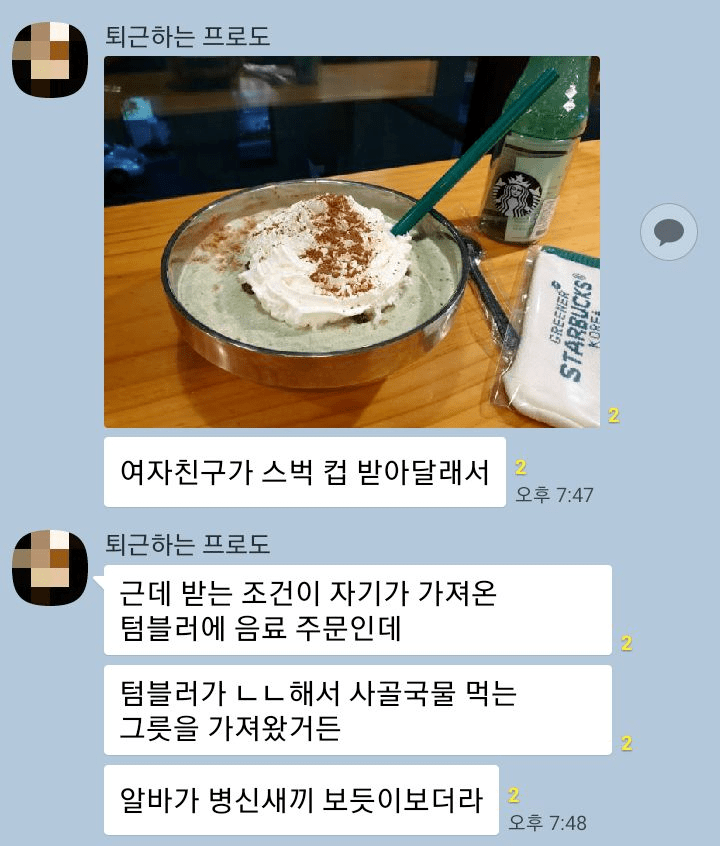Viewport: 720px width, 846px height.
Task: Open the shared Starbucks photo
Action: [x=352, y=242]
